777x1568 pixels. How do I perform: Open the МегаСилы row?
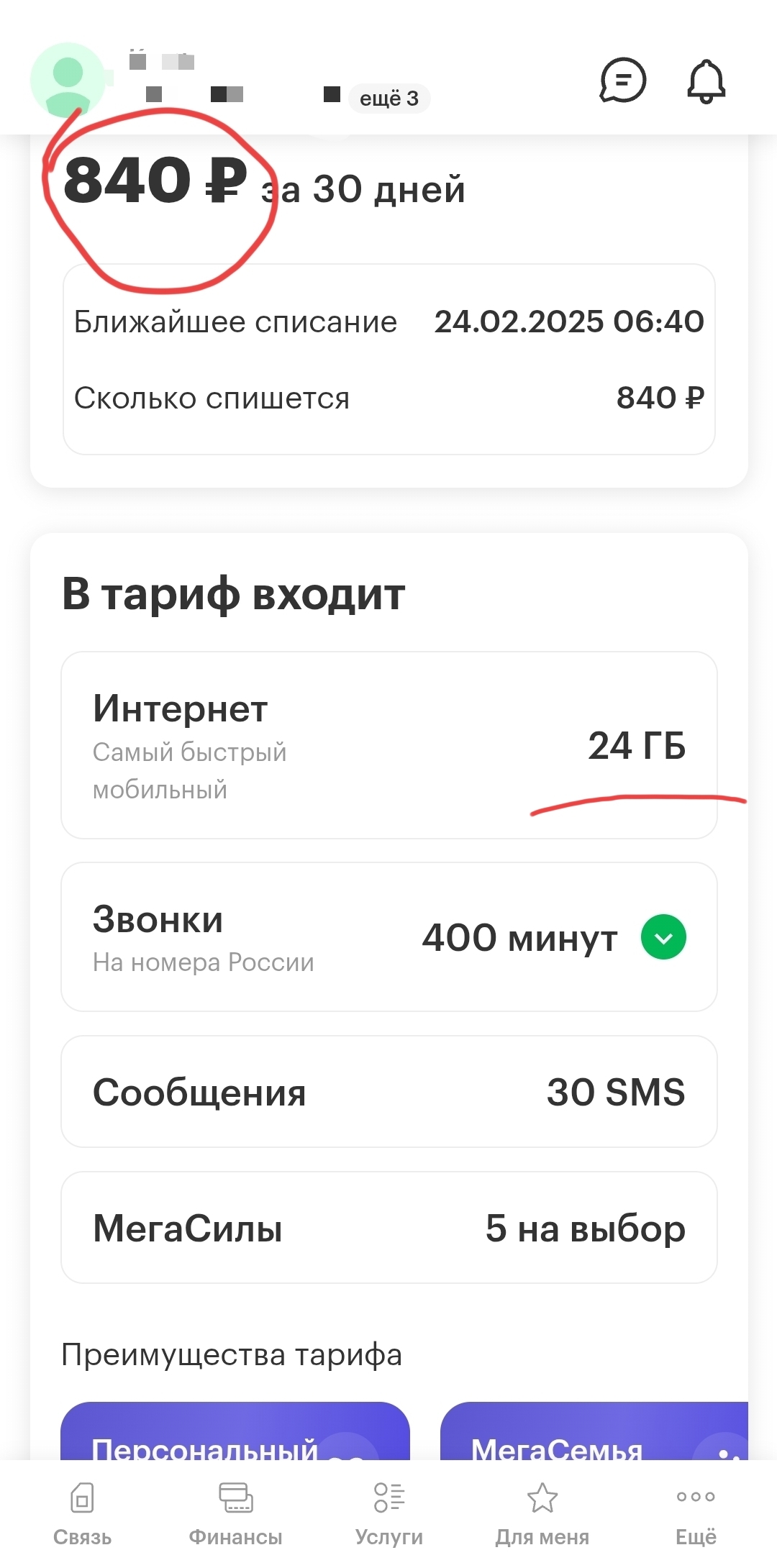tap(388, 1228)
